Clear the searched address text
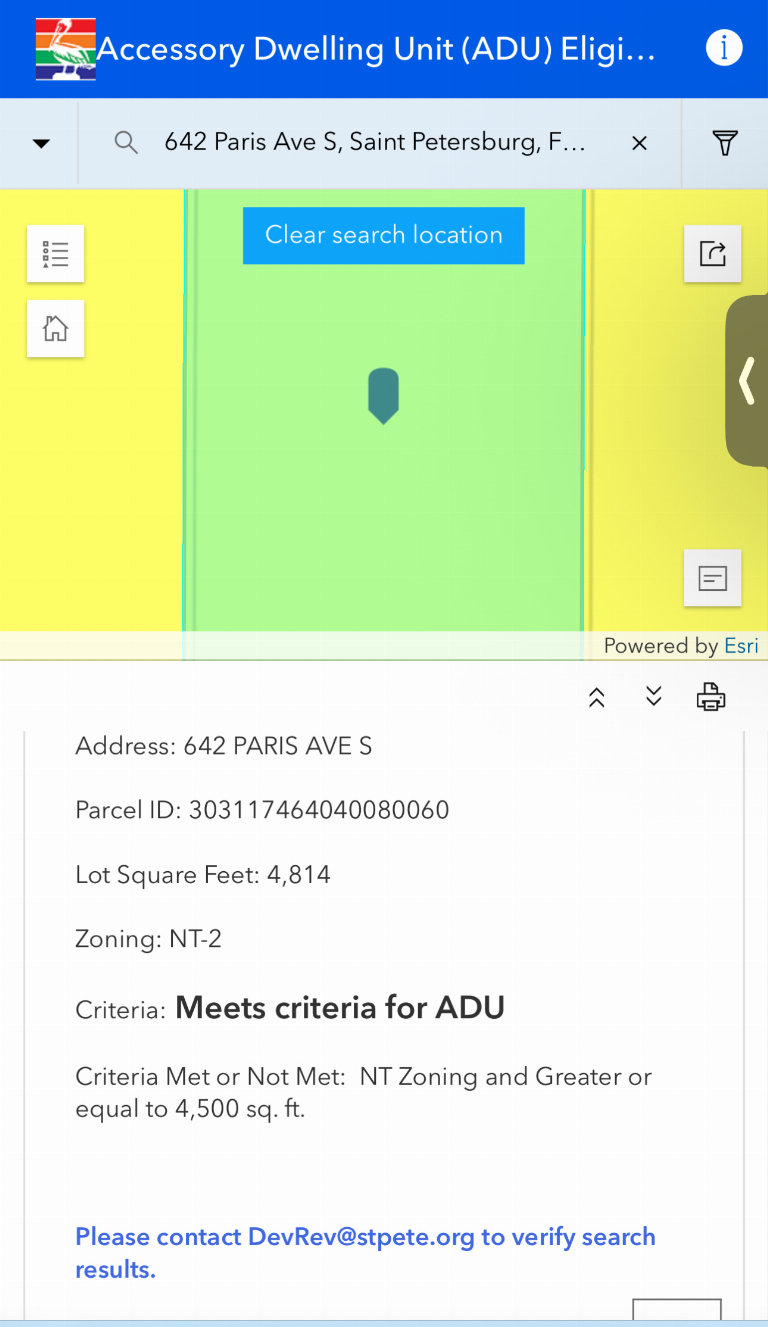 tap(639, 143)
